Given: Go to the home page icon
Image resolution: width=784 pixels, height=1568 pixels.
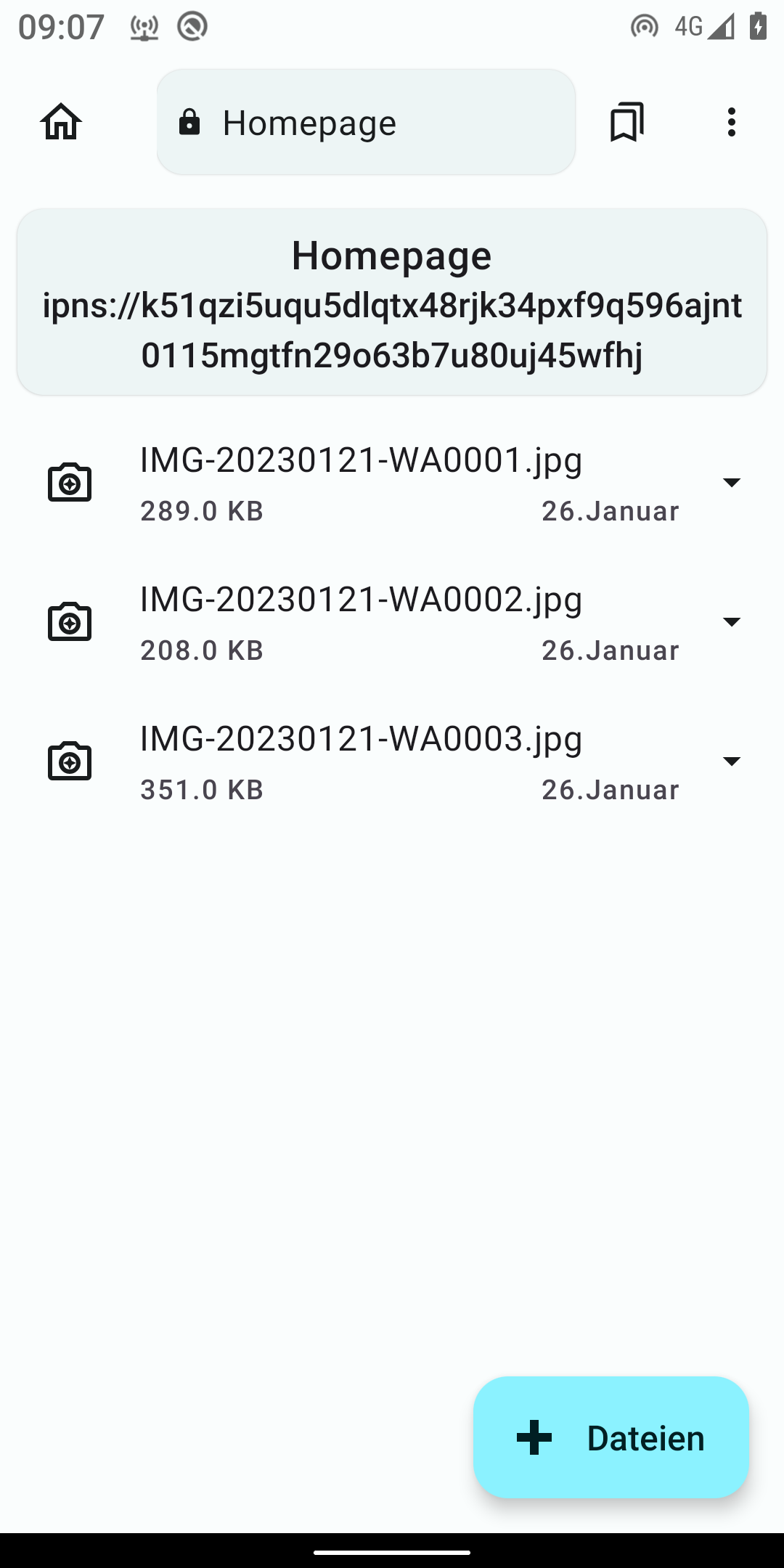Looking at the screenshot, I should coord(61,122).
